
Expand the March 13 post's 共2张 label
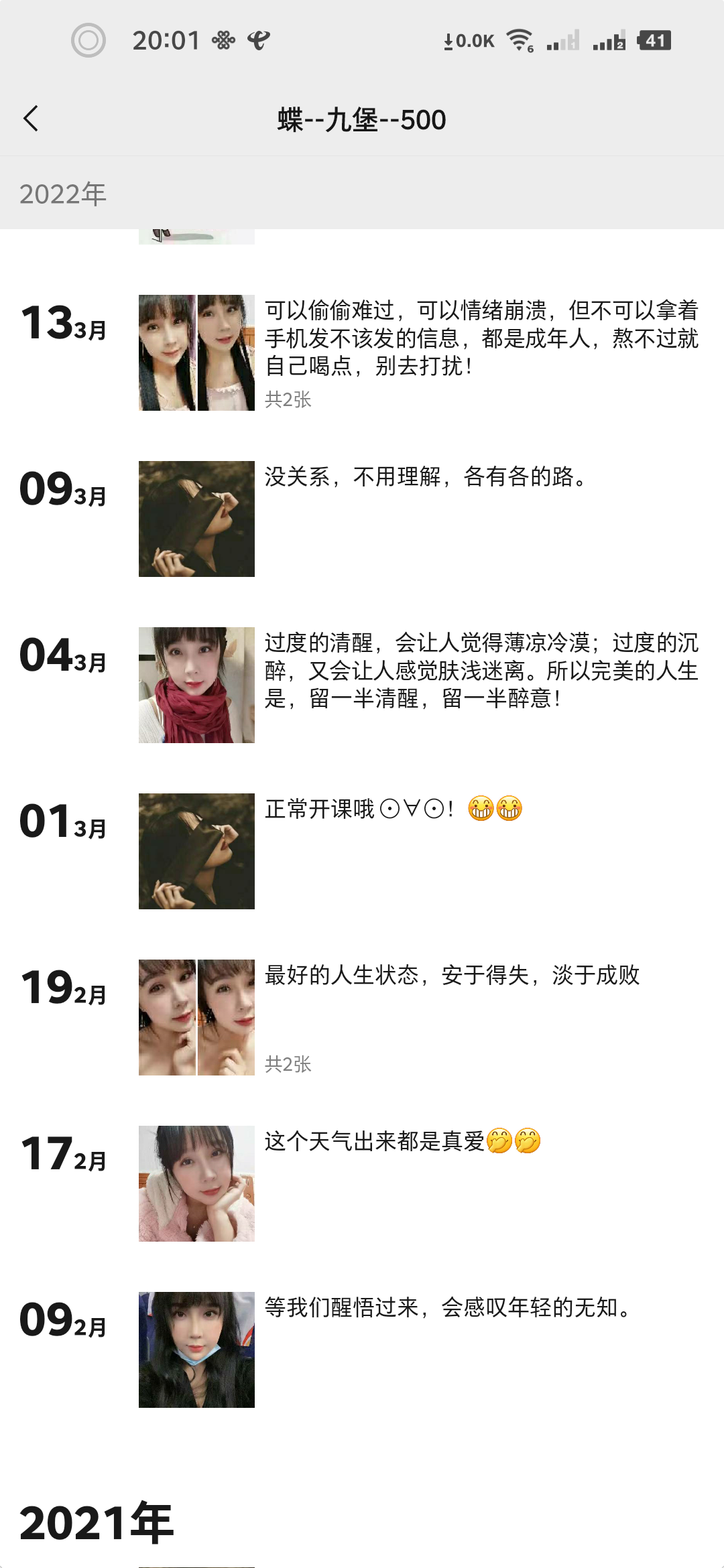(290, 399)
